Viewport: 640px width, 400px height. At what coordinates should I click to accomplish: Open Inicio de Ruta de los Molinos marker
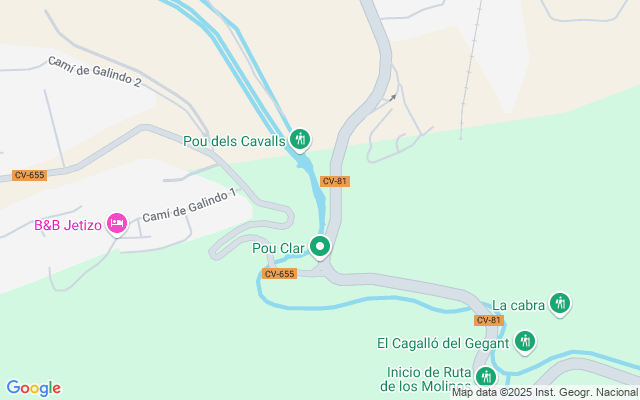point(485,377)
